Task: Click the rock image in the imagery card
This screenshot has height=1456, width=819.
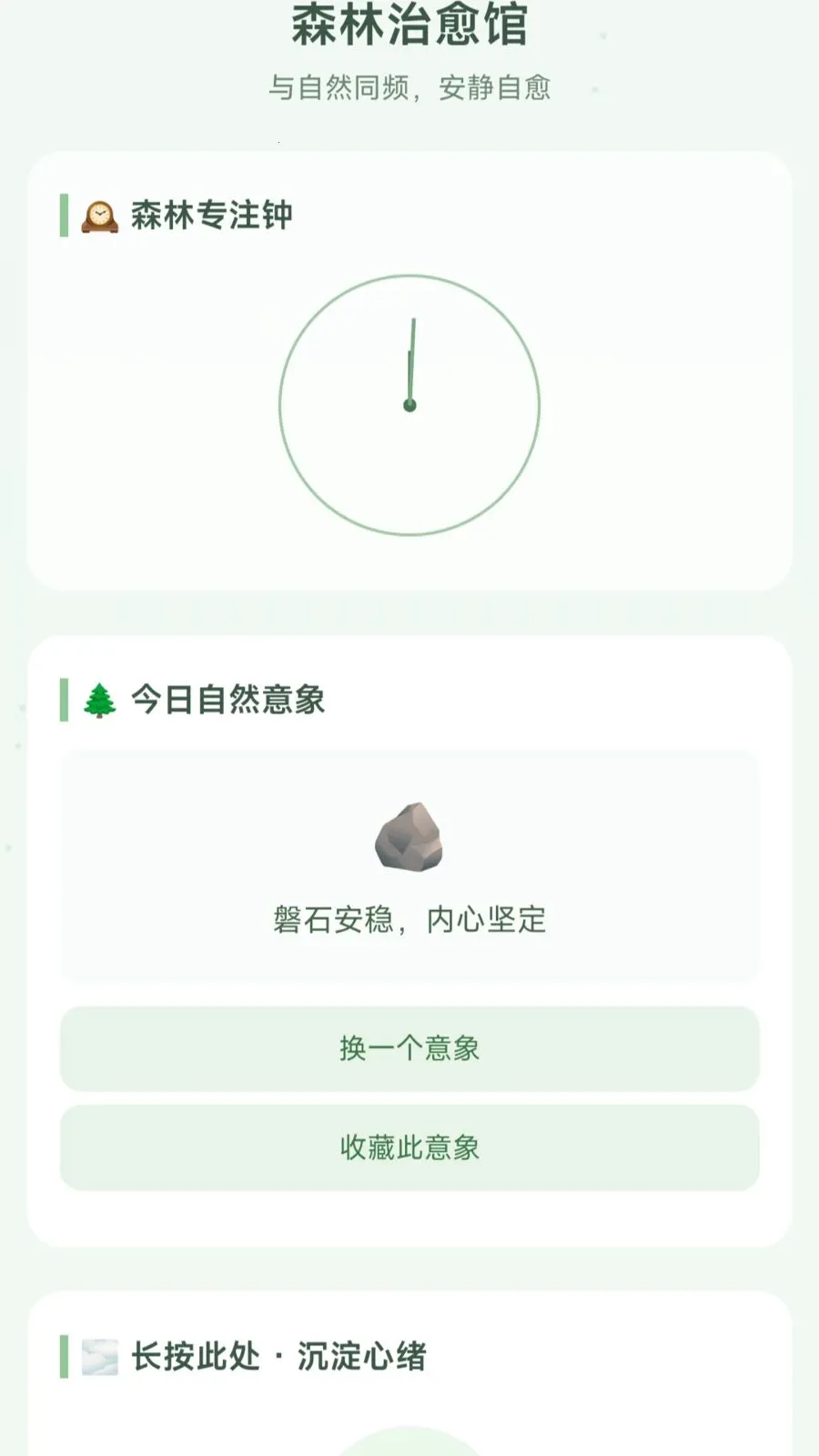Action: point(409,839)
